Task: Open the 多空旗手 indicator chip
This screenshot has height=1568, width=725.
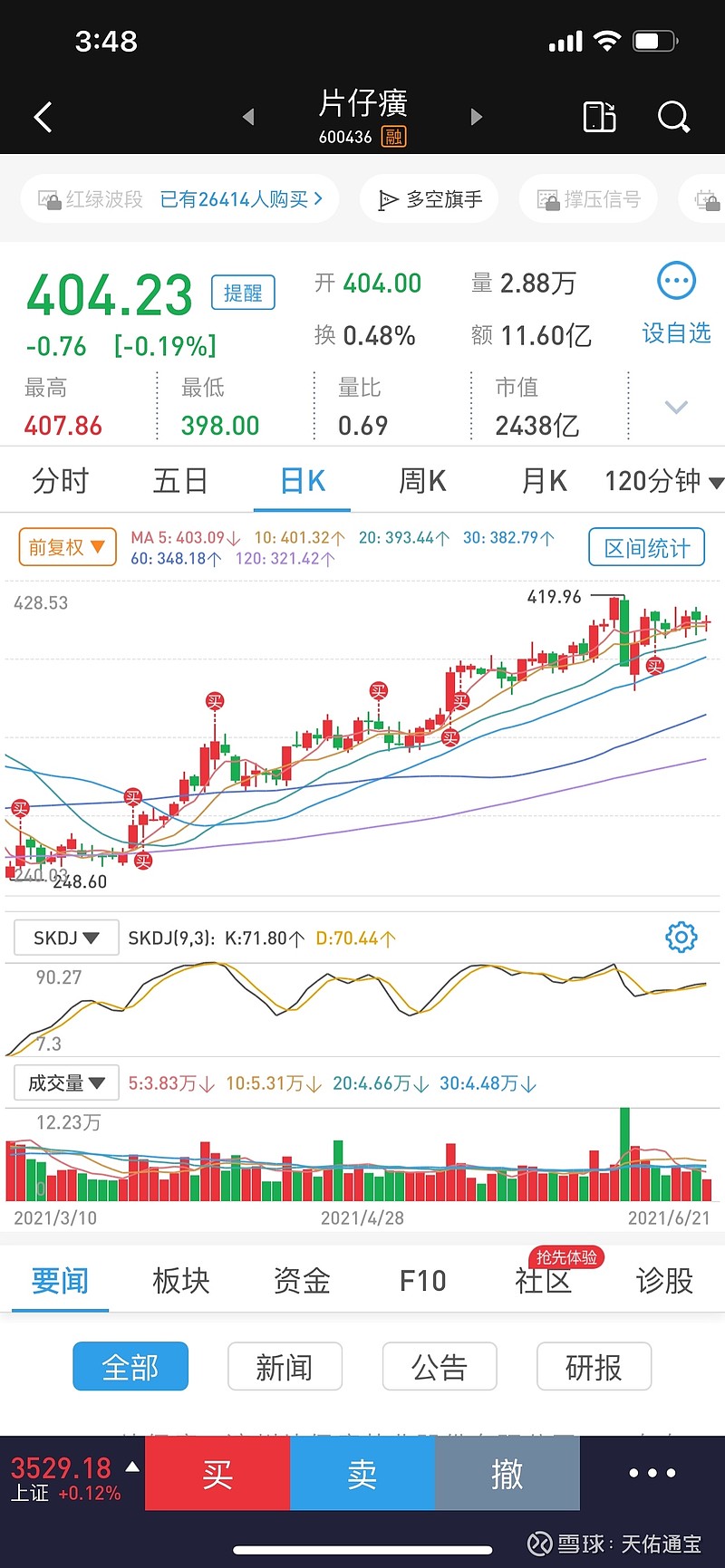Action: (x=430, y=199)
